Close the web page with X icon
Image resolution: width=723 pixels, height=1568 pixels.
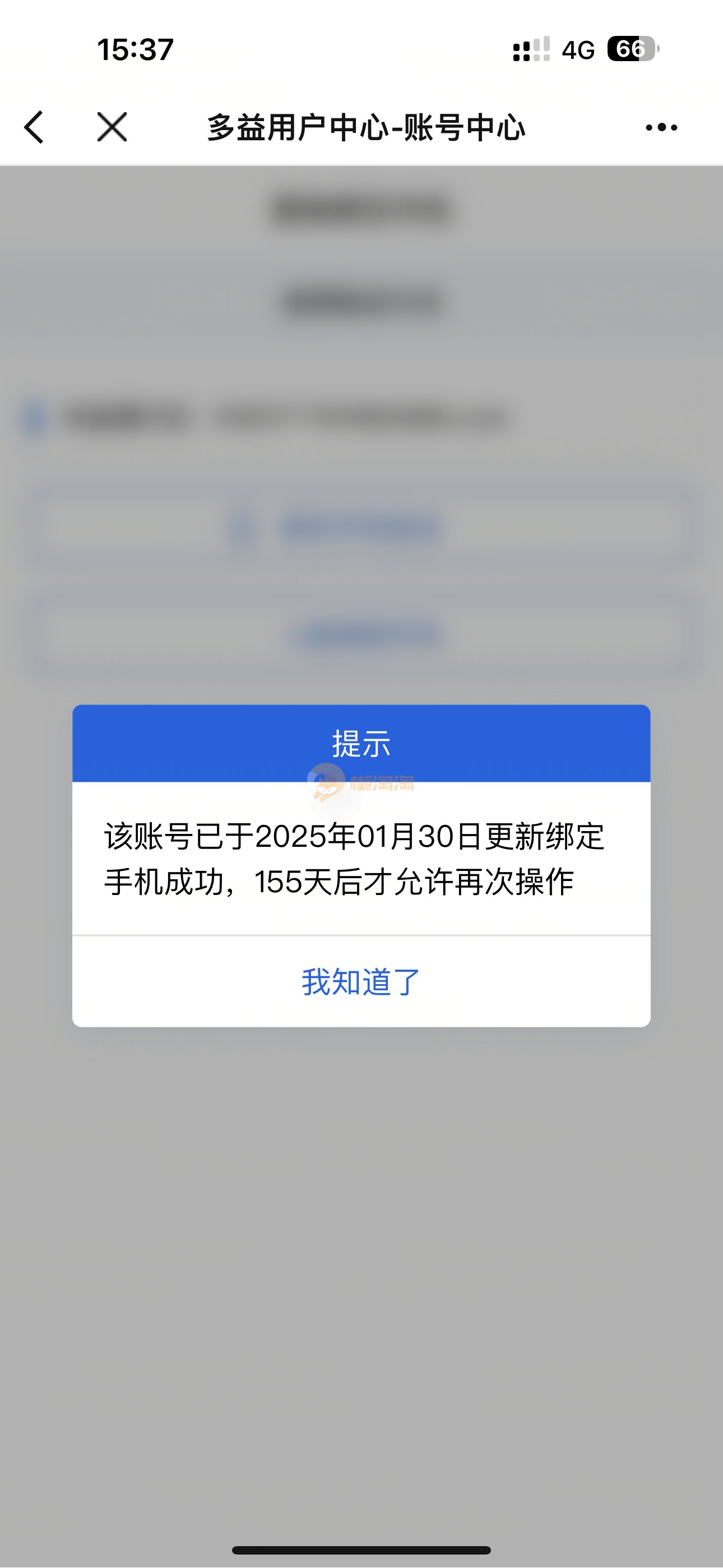tap(112, 127)
